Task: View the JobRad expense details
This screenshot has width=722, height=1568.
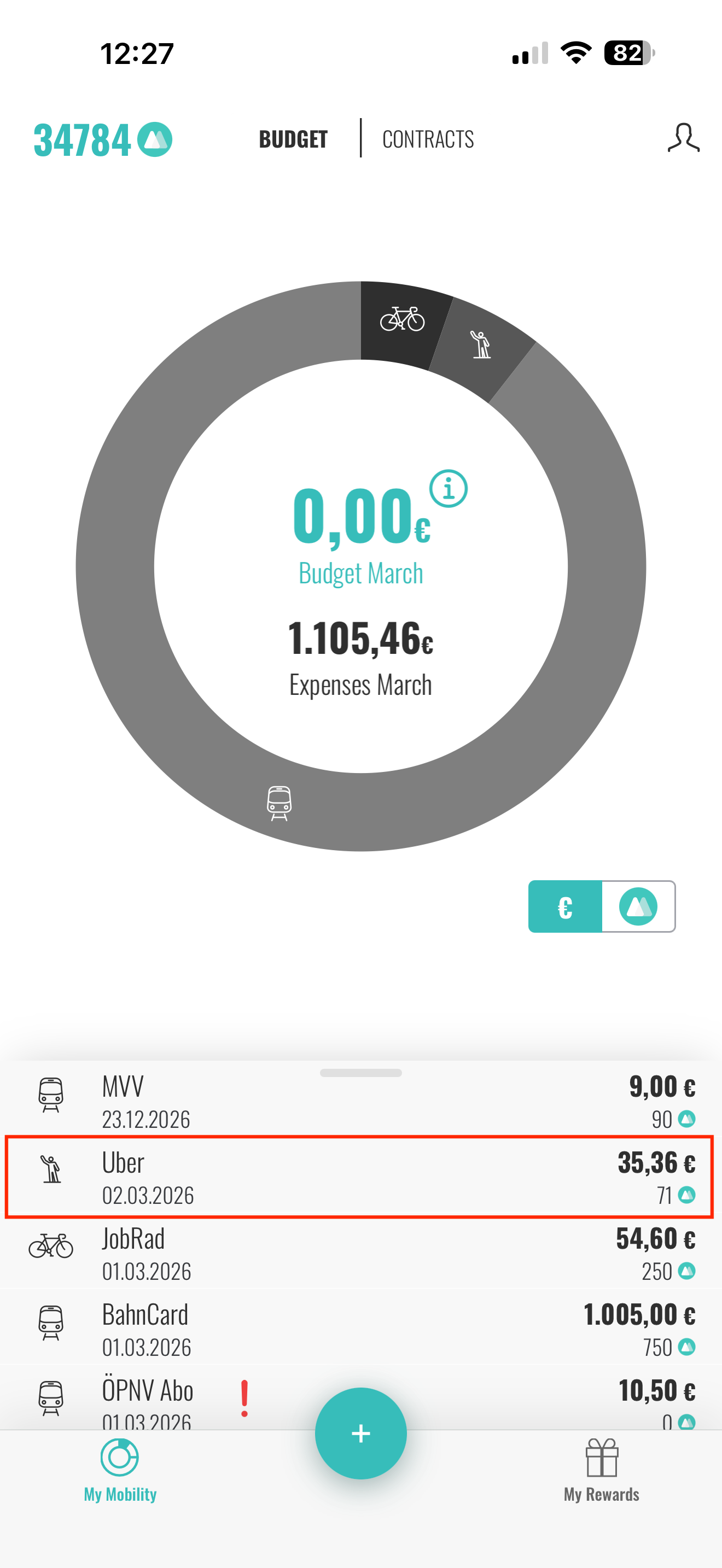Action: 360,1253
